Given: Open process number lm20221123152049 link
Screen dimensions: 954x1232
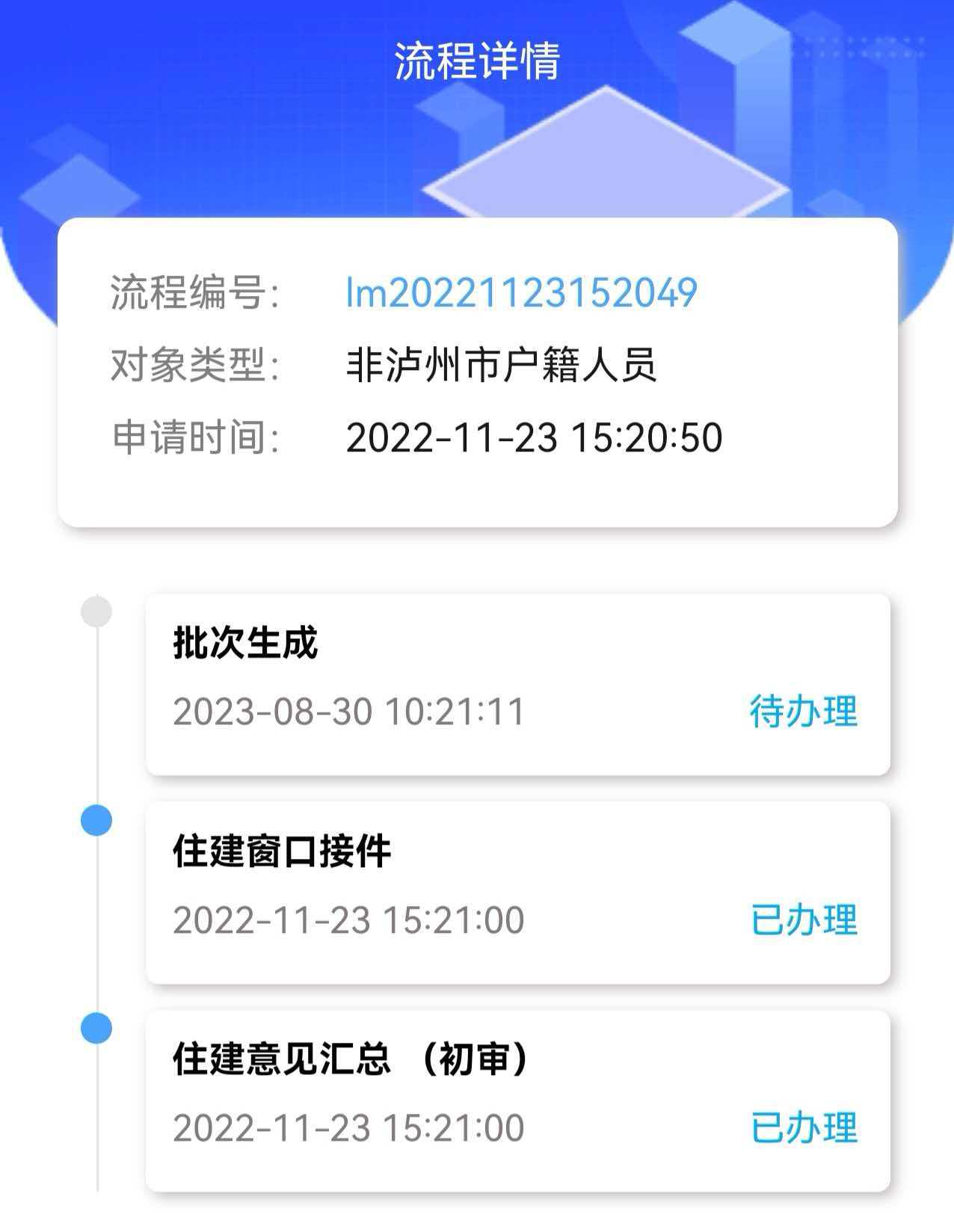Looking at the screenshot, I should 521,292.
